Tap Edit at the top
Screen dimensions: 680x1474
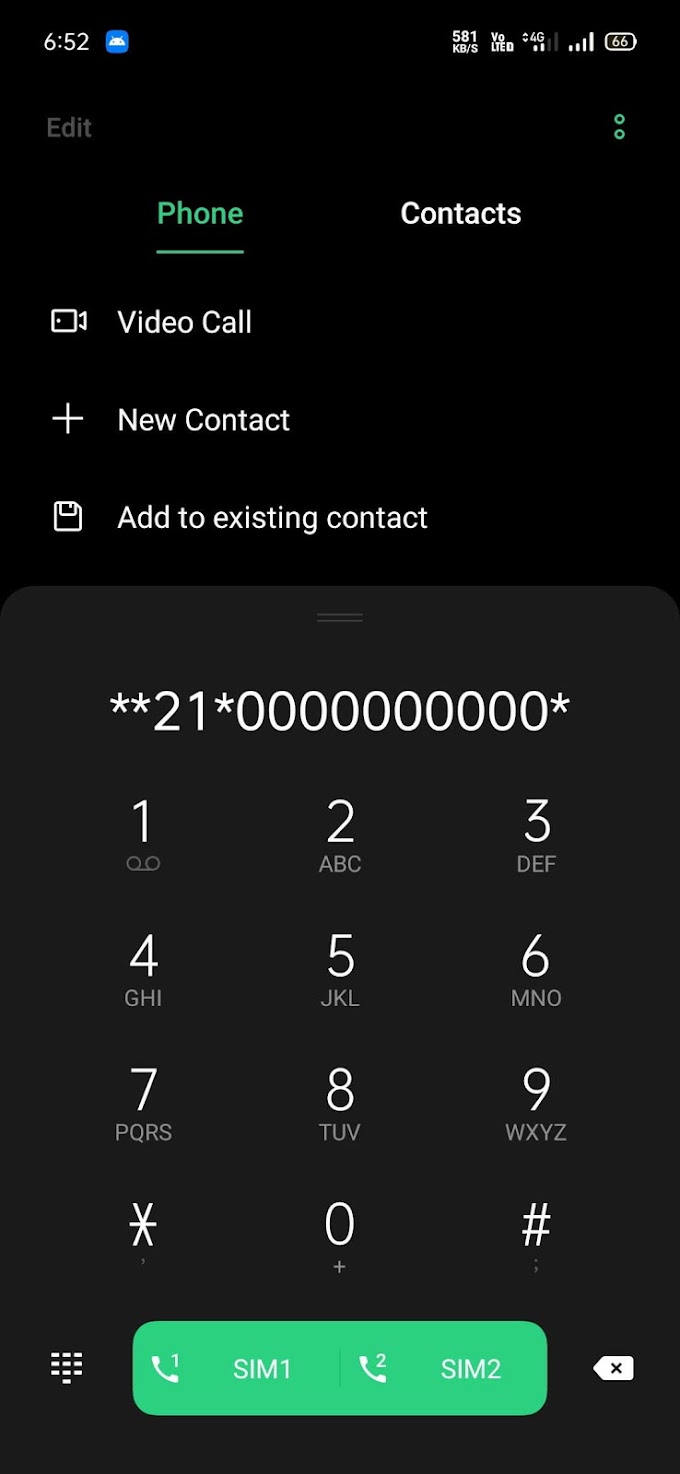pyautogui.click(x=69, y=128)
